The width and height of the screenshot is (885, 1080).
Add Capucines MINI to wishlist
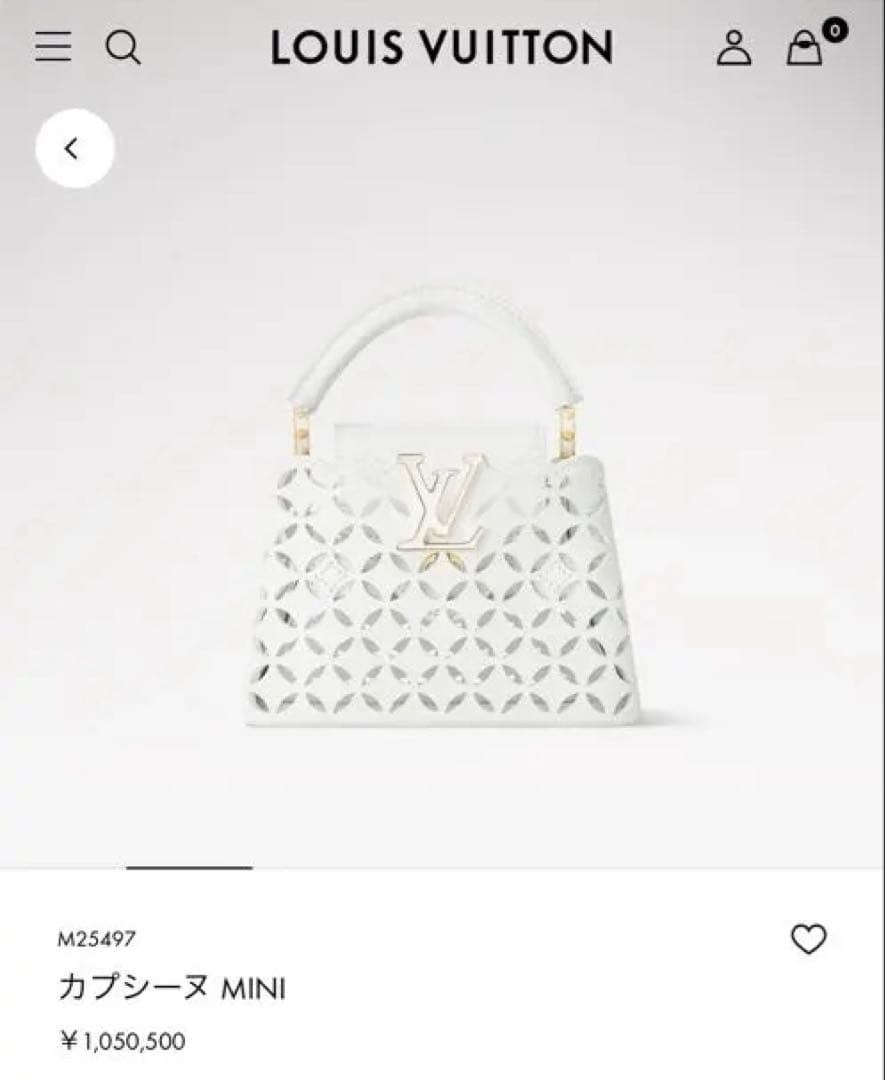point(808,939)
